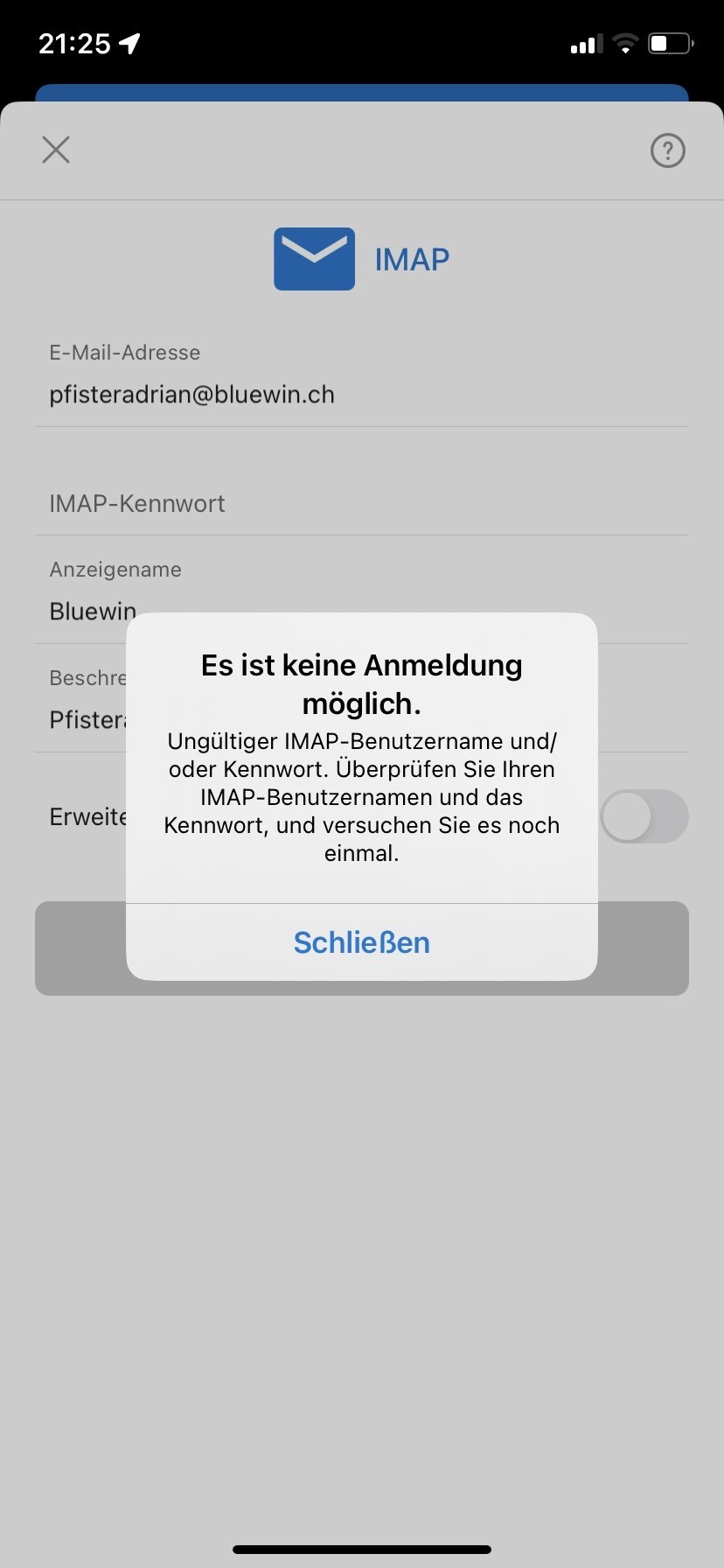724x1568 pixels.
Task: Close the IMAP setup screen
Action: [56, 150]
